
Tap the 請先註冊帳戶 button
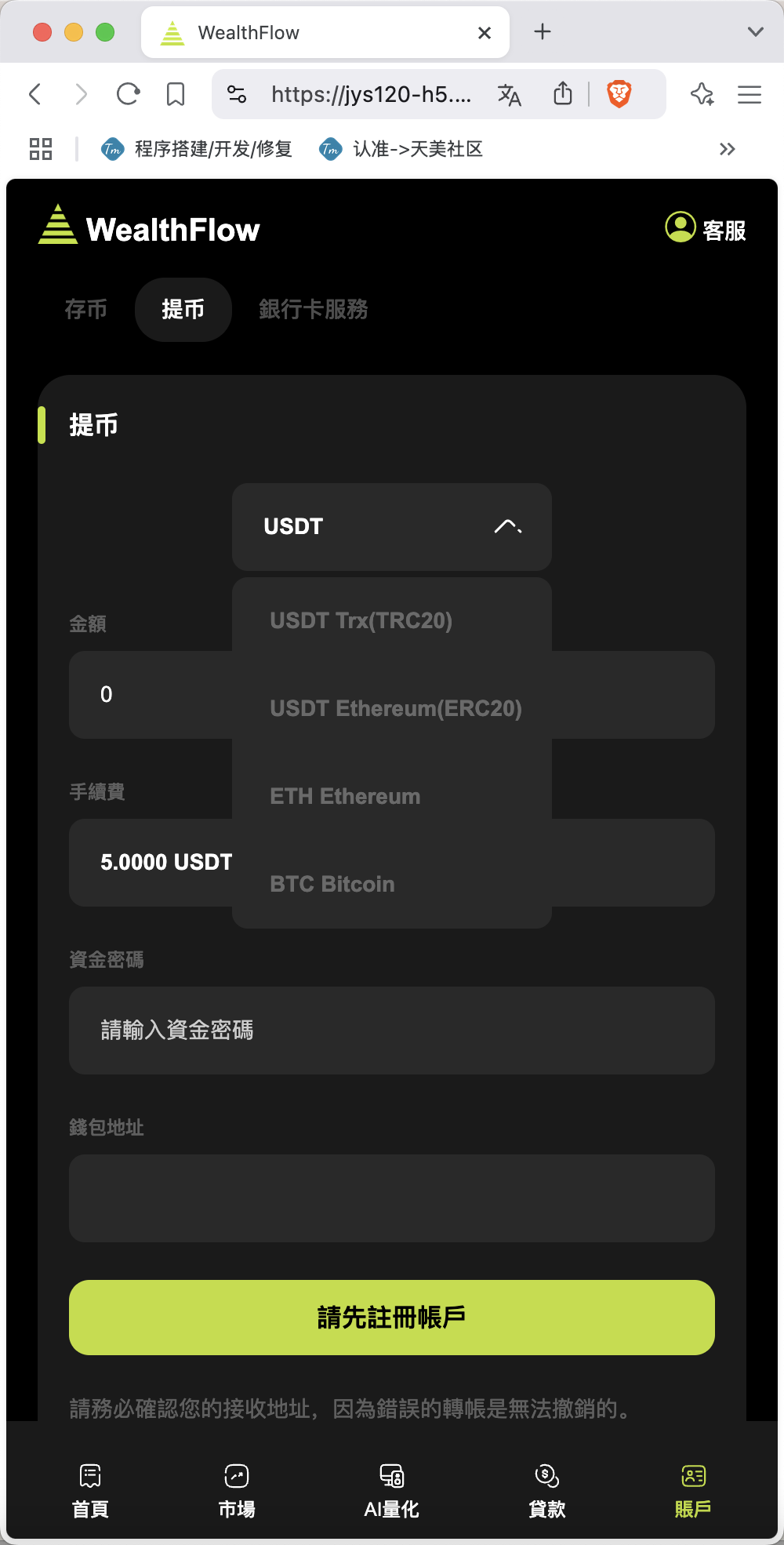(x=392, y=1318)
